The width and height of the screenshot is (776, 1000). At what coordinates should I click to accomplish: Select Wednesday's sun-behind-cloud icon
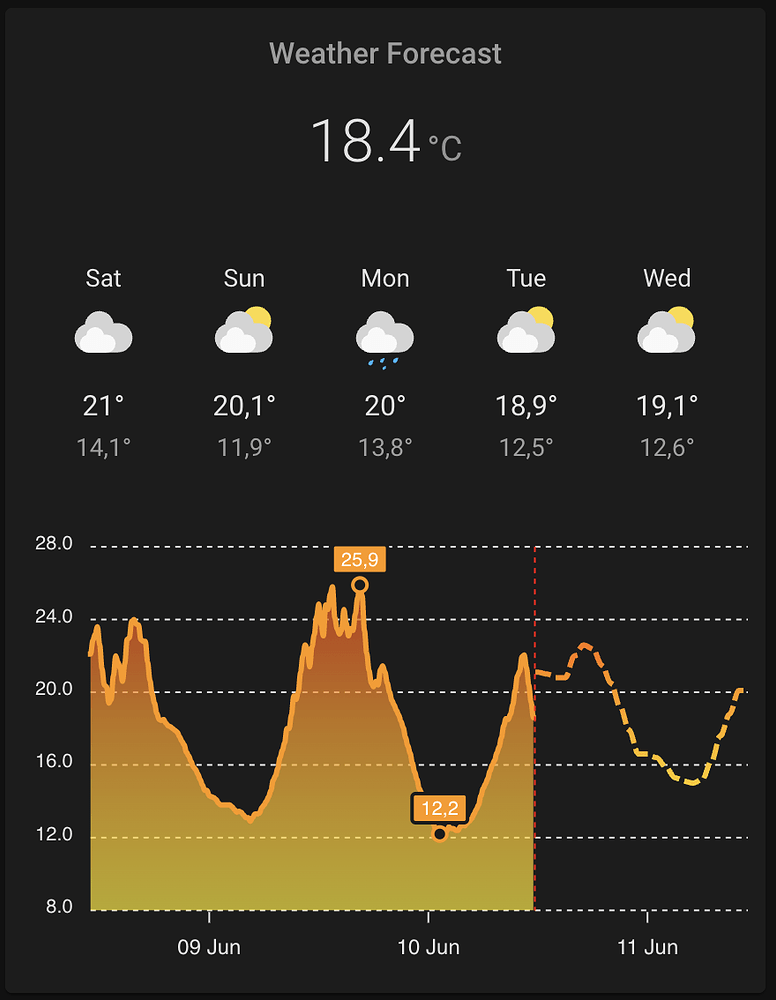click(x=667, y=330)
